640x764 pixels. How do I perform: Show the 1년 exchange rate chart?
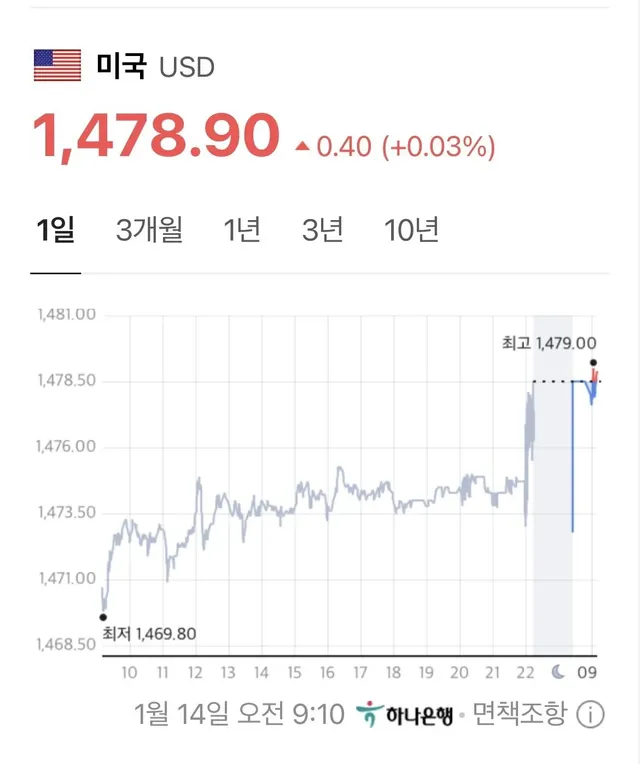point(242,231)
